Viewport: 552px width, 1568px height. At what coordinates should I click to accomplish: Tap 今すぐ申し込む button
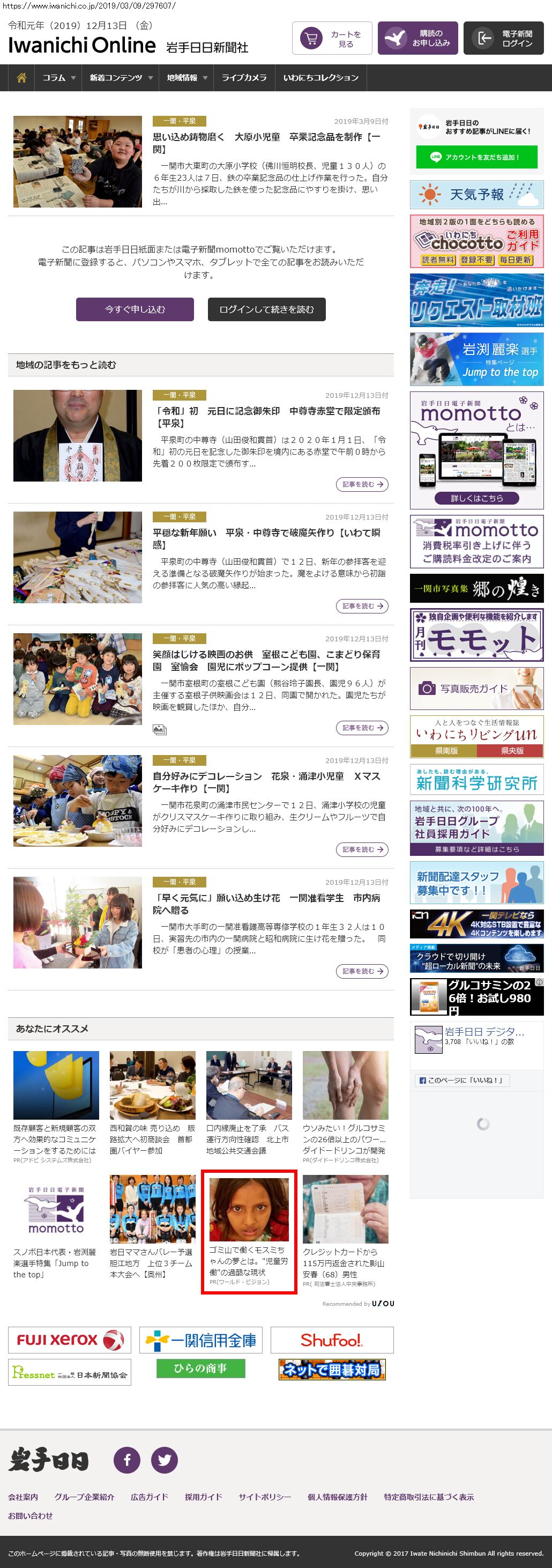tap(135, 309)
